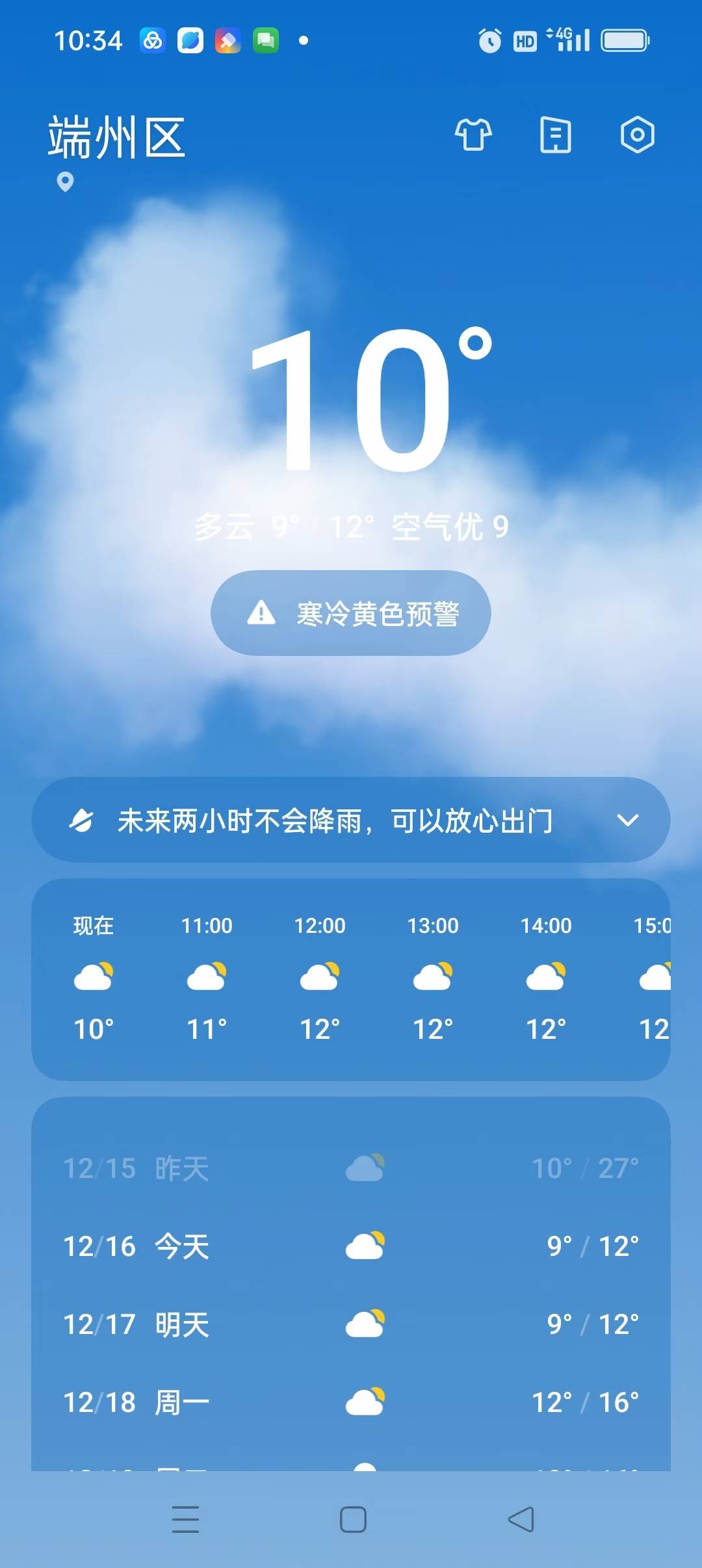Tap the battery level indicator
702x1568 pixels.
(x=625, y=40)
